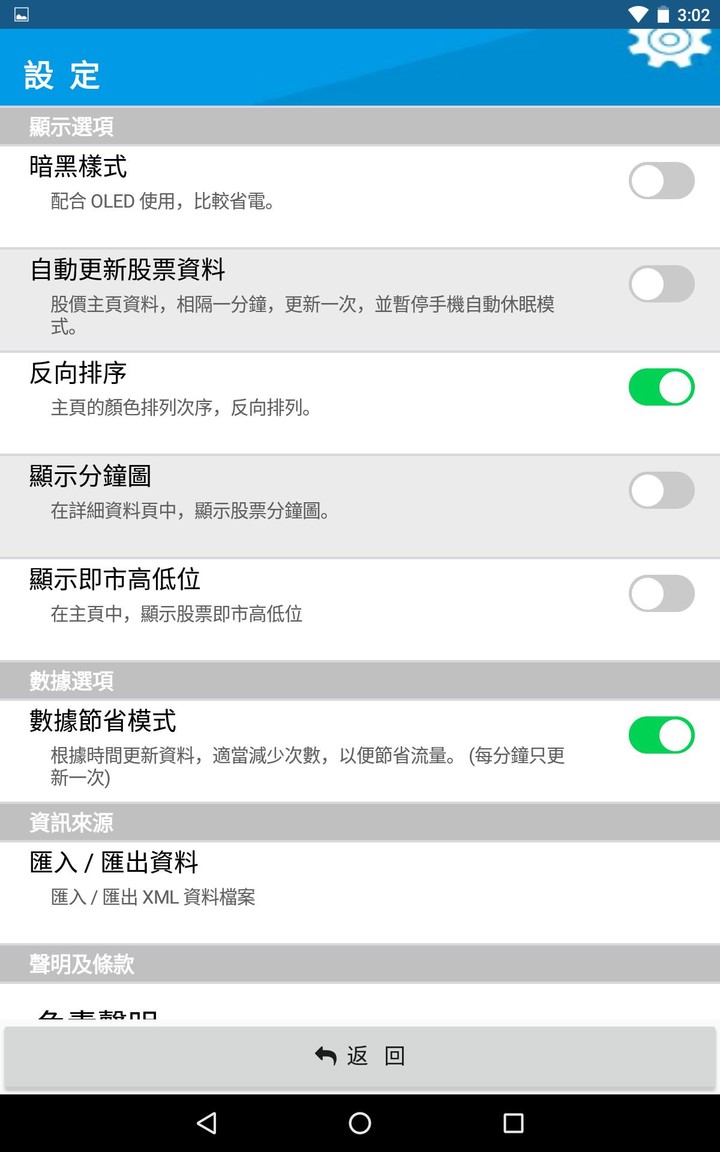
Task: Click the Wi-Fi icon in the status bar
Action: [x=640, y=14]
